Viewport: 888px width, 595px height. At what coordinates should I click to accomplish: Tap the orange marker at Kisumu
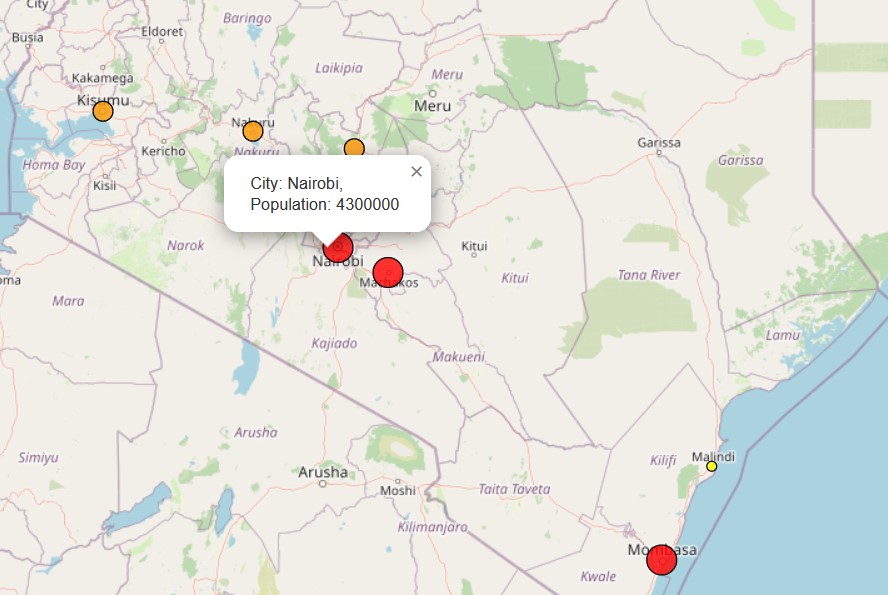(103, 112)
